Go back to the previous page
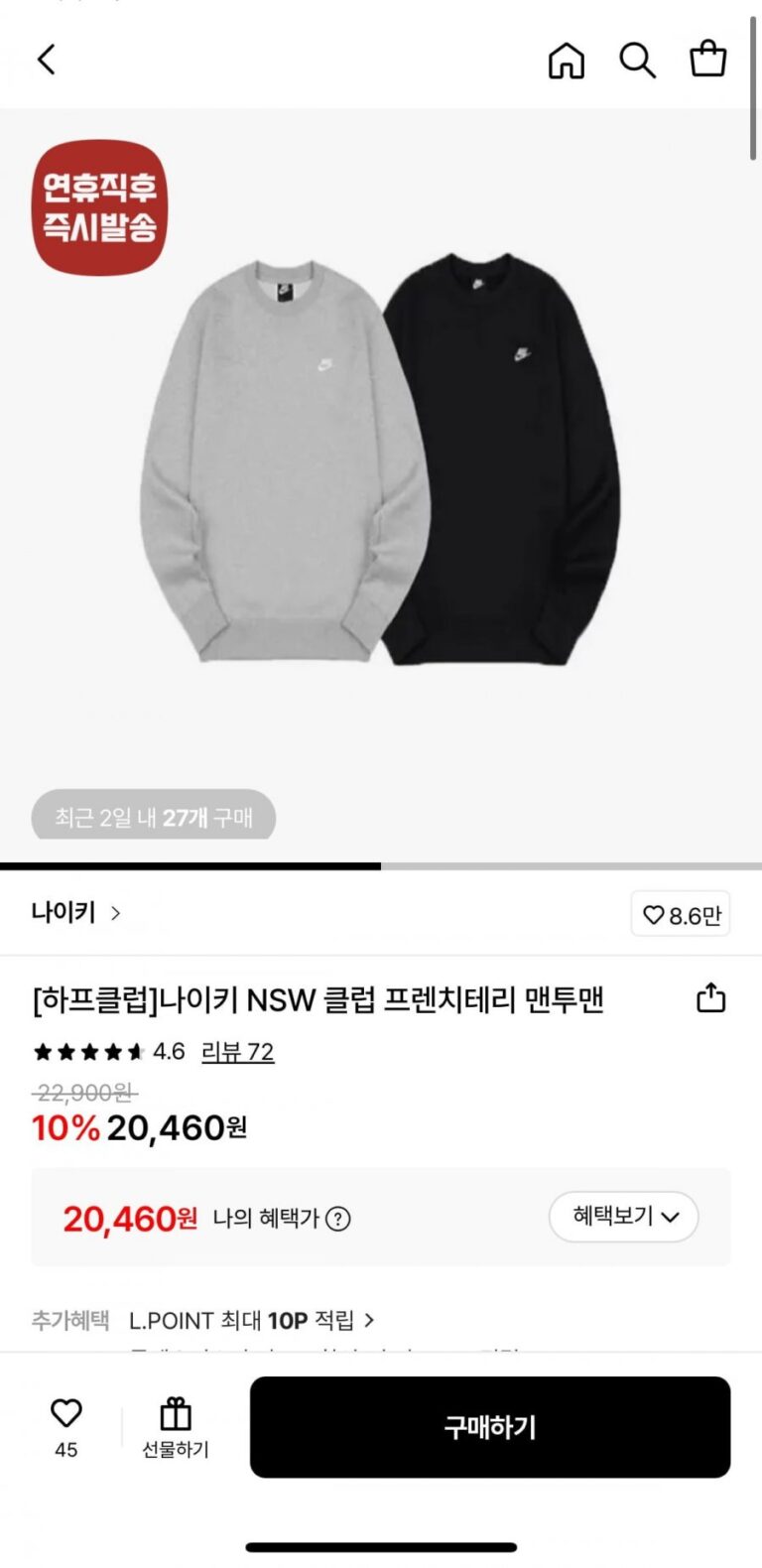The image size is (762, 1568). [x=47, y=60]
